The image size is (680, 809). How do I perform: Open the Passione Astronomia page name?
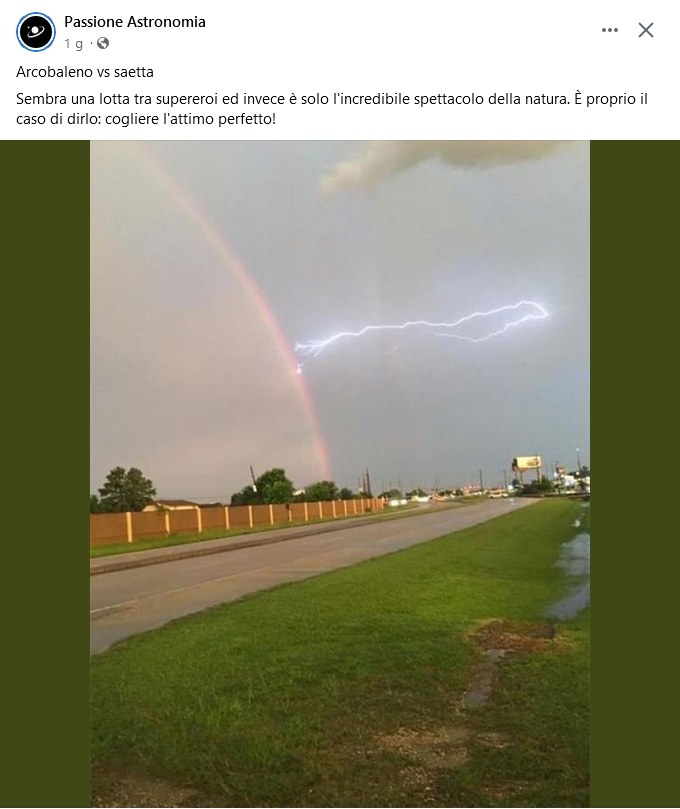click(135, 22)
